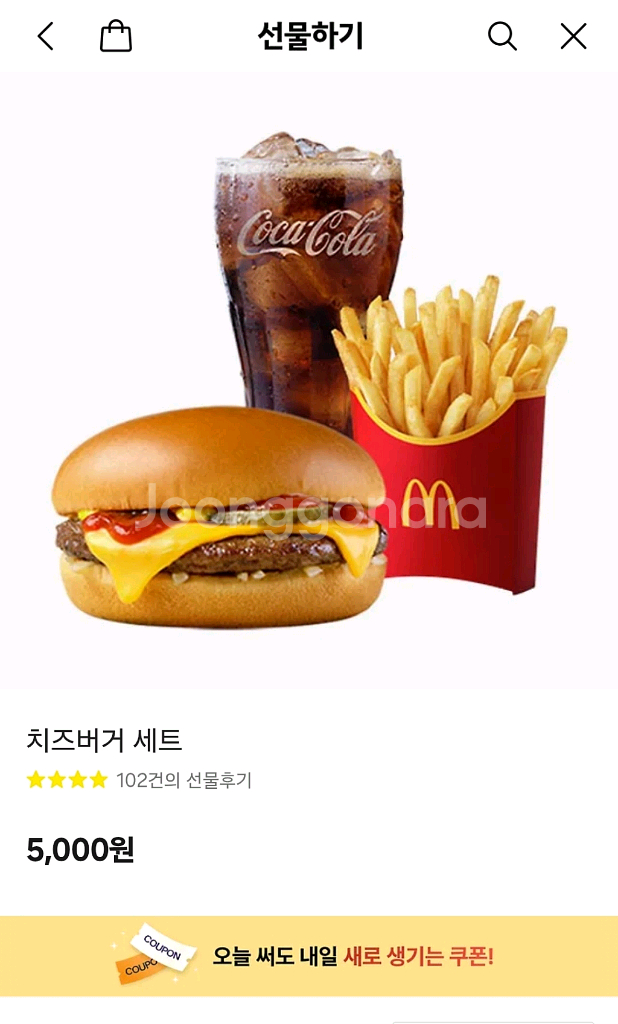This screenshot has height=1024, width=618.
Task: Open the daily coupon banner
Action: tap(309, 956)
